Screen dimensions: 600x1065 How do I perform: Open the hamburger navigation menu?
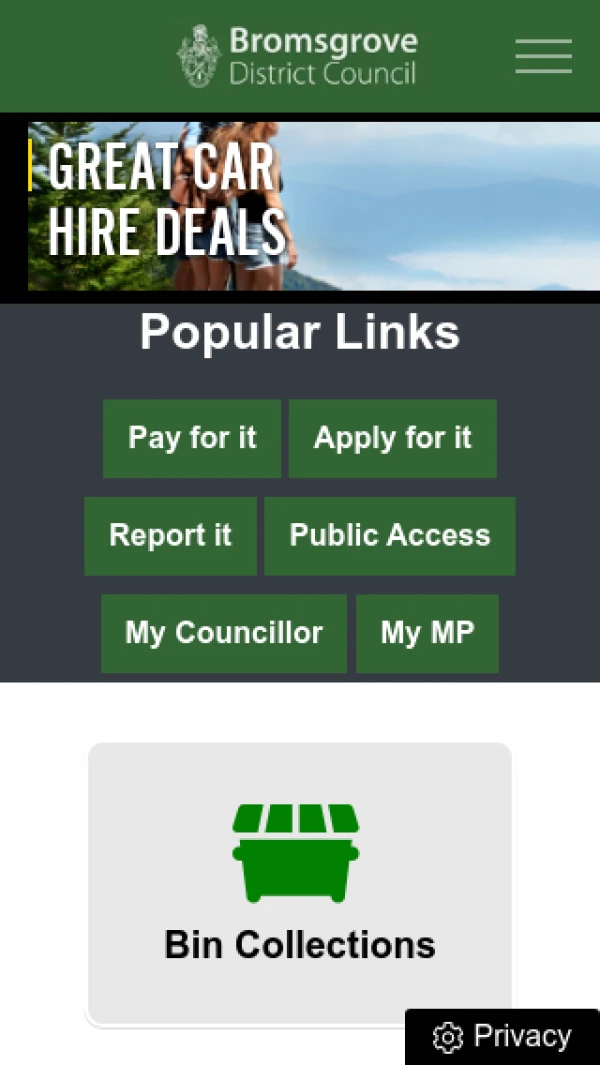tap(543, 56)
